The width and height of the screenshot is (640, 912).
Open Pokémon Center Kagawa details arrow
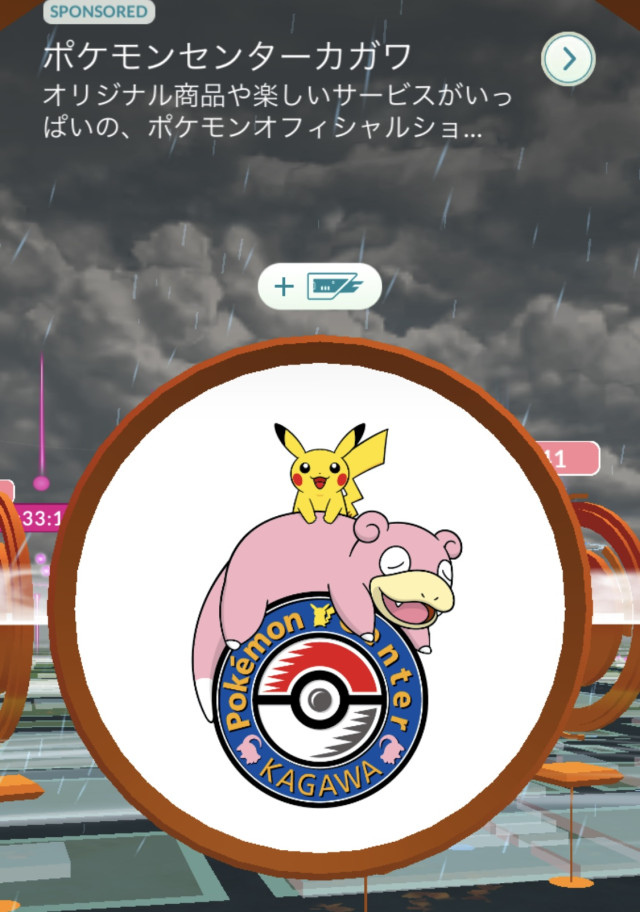[568, 60]
